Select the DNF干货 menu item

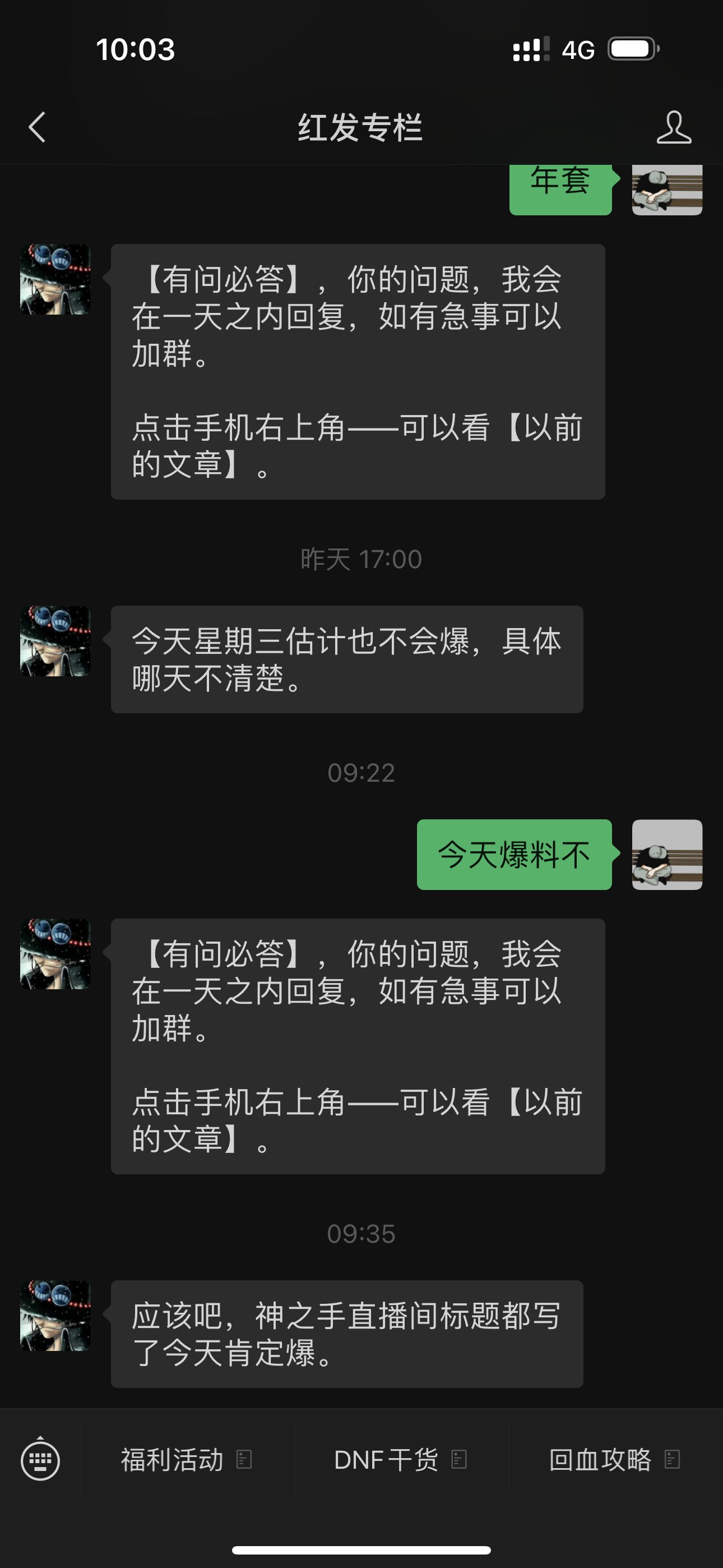tap(387, 1460)
